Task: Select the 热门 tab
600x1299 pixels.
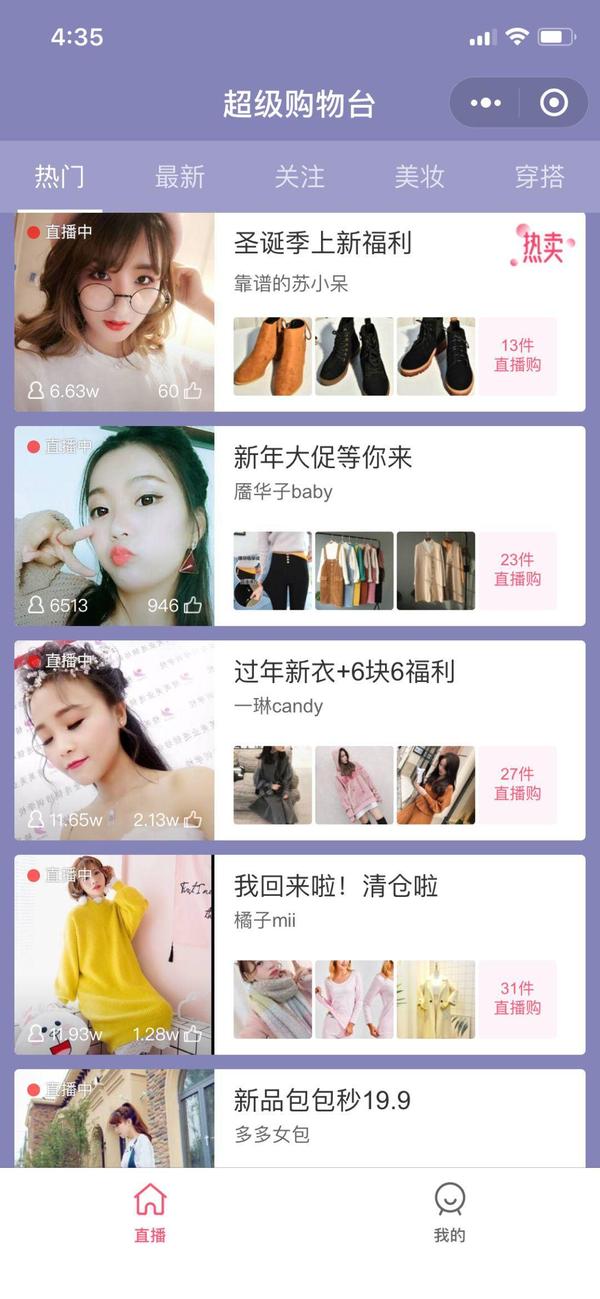Action: tap(60, 177)
